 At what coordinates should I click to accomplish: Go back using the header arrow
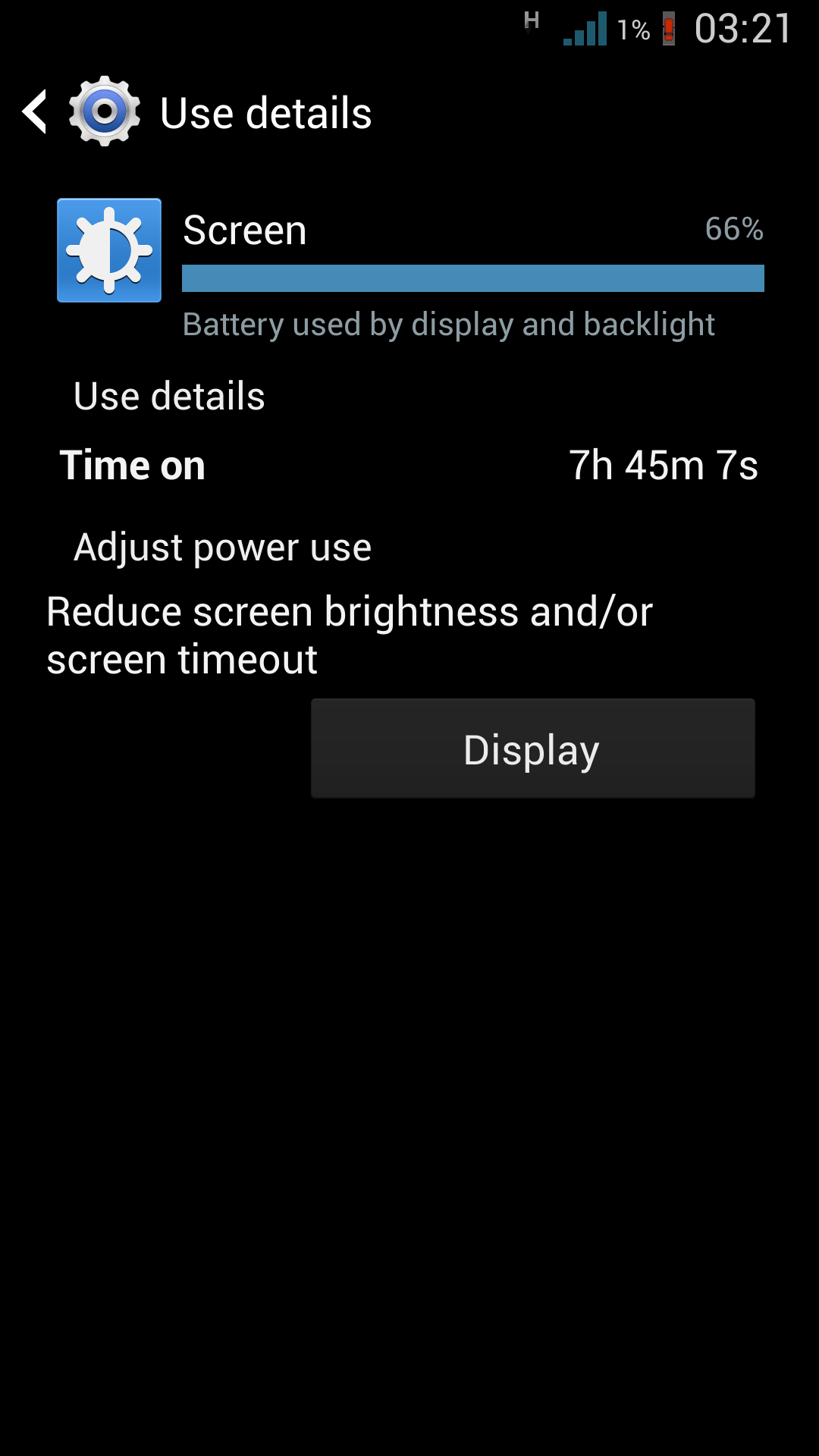[x=35, y=112]
